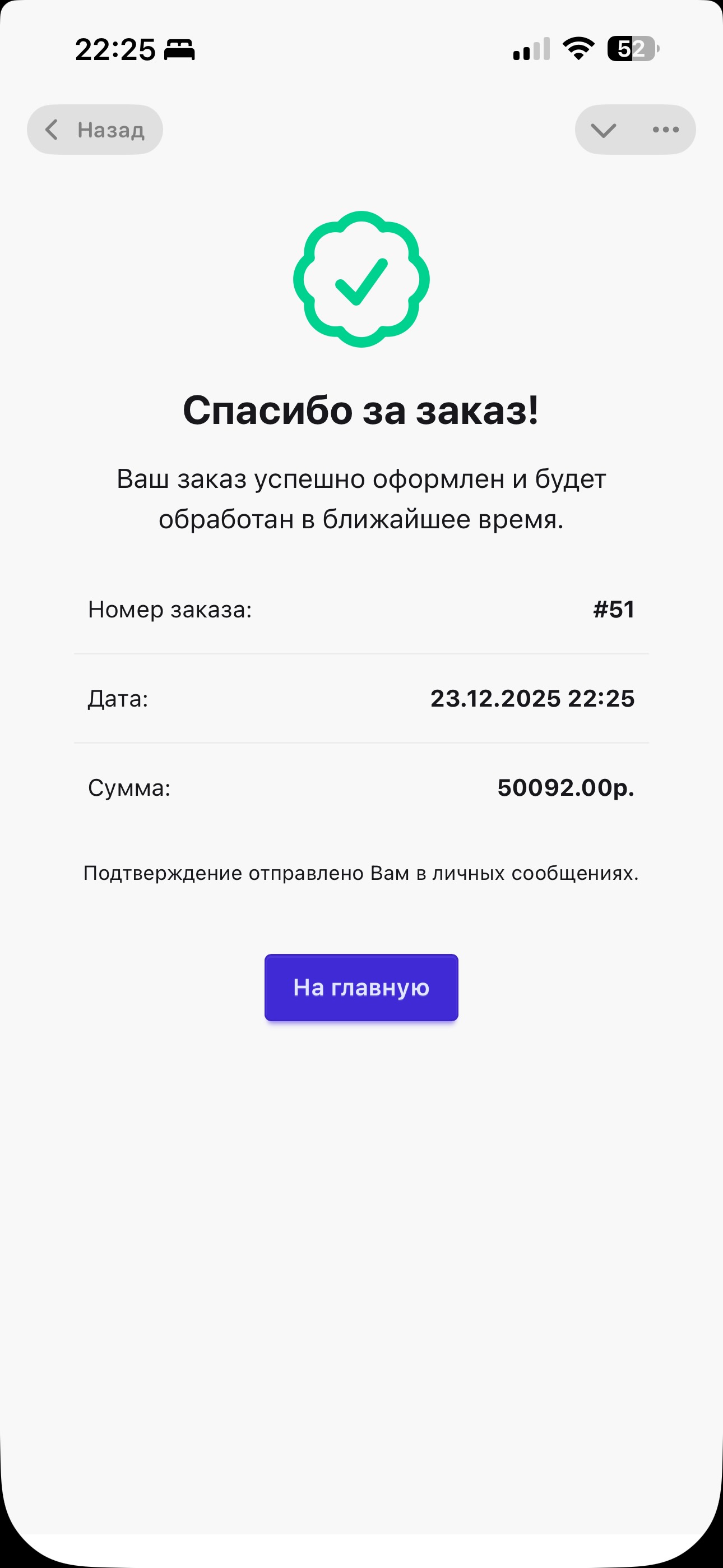Return home via the На главную button

coord(361,988)
